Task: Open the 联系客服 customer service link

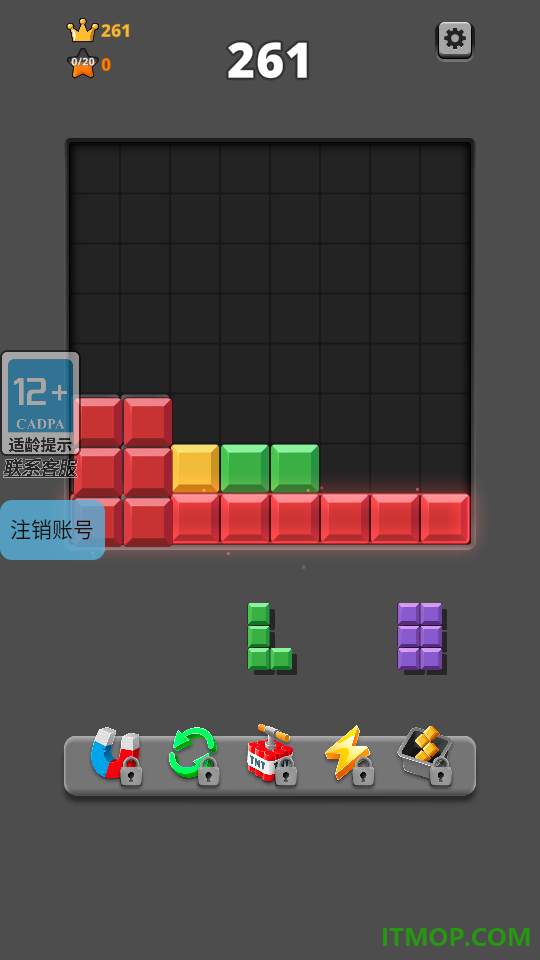Action: 40,468
